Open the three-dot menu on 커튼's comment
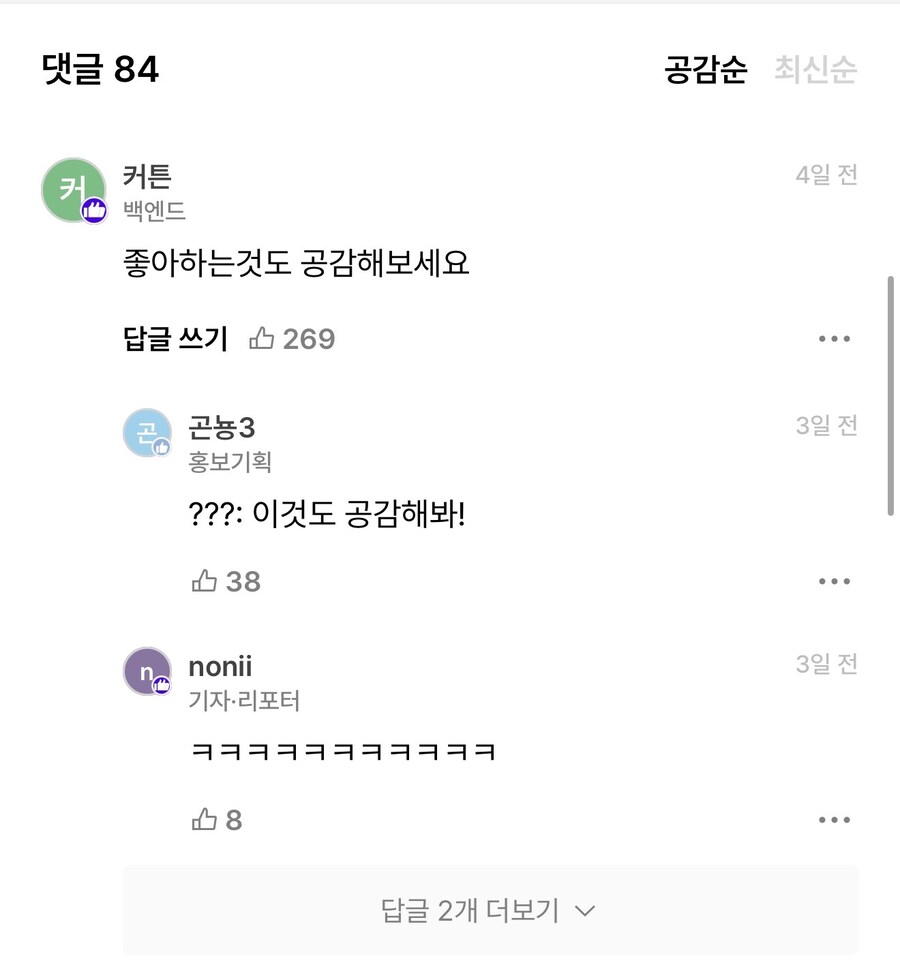This screenshot has height=980, width=900. tap(834, 338)
